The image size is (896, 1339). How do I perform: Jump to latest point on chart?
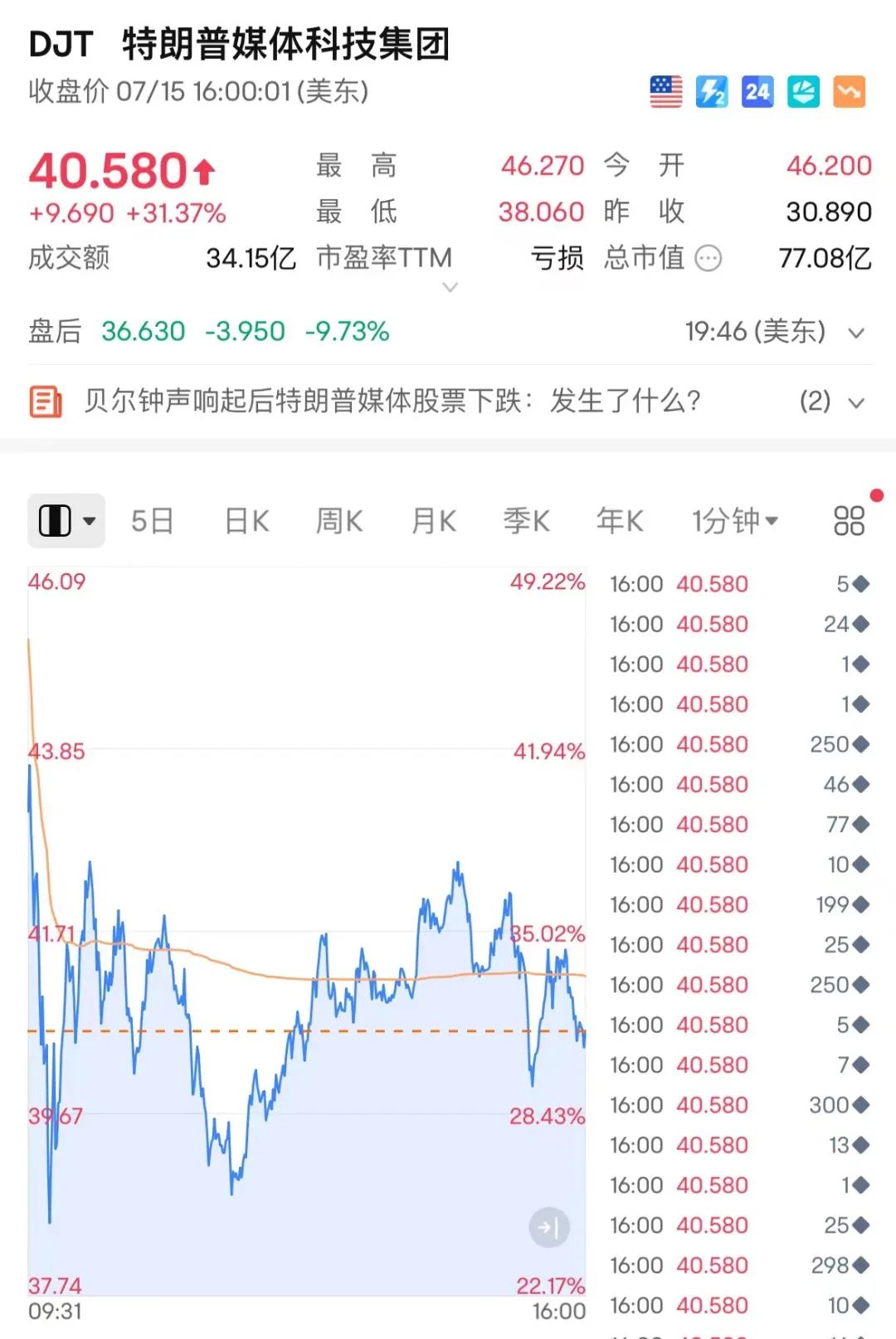click(549, 1227)
